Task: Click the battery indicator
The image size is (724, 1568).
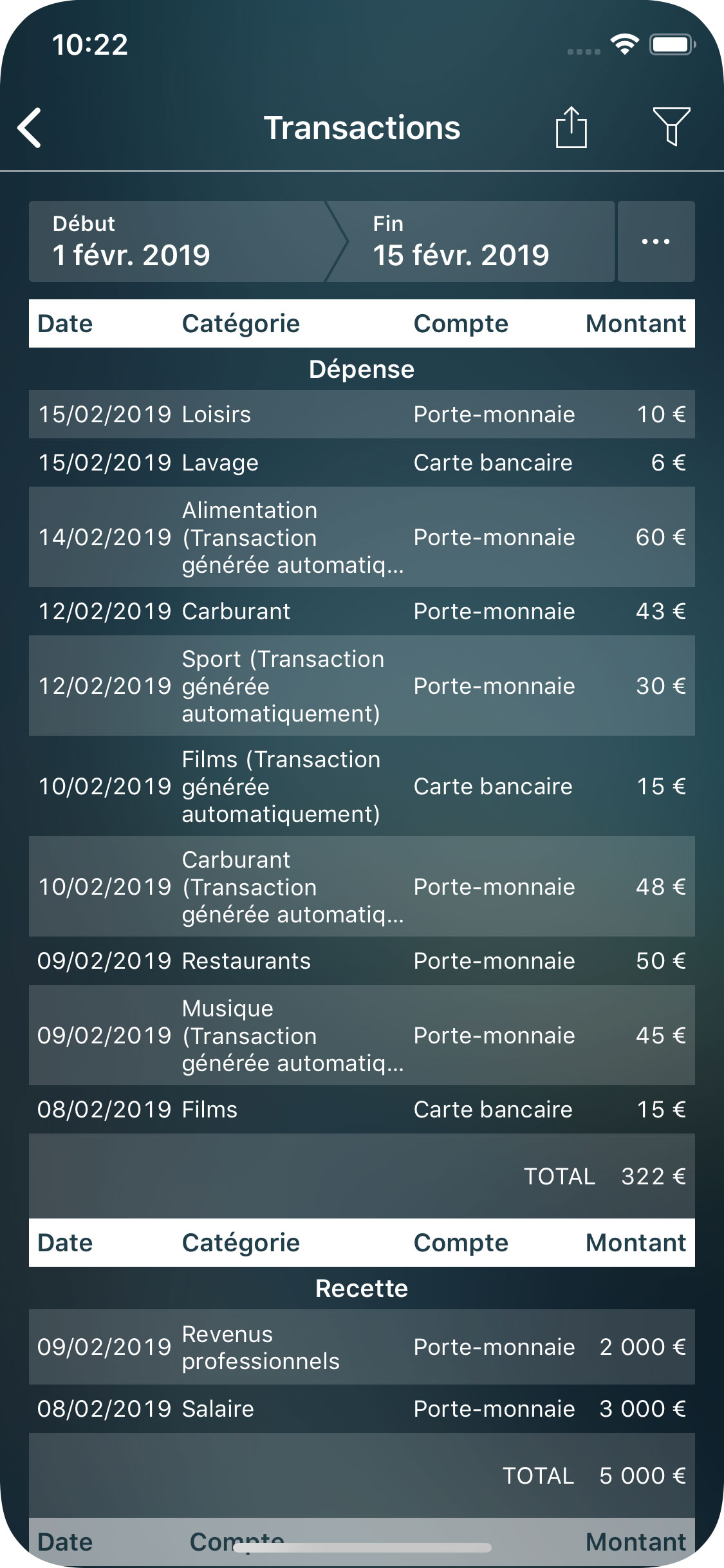Action: (x=670, y=45)
